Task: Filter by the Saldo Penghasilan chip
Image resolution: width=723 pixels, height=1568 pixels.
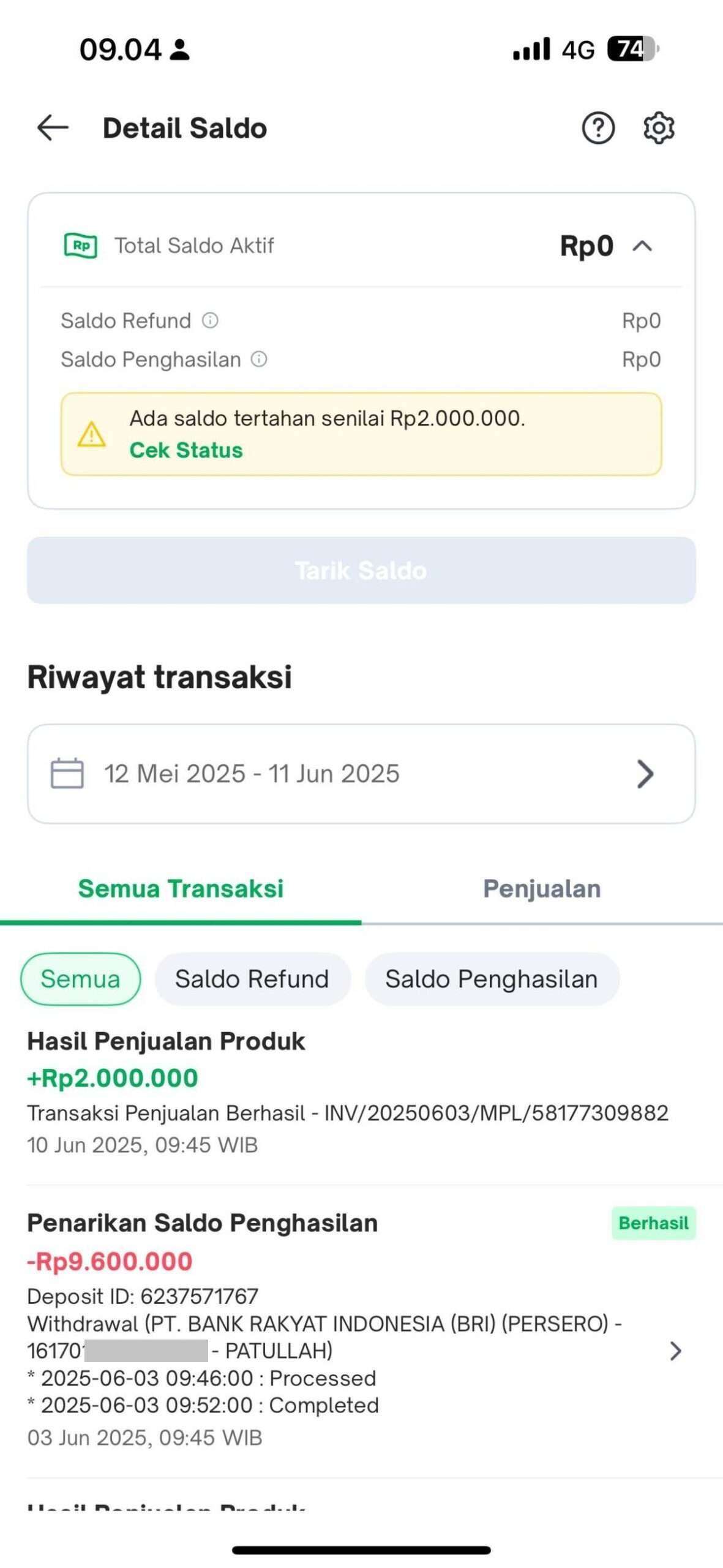Action: tap(492, 979)
